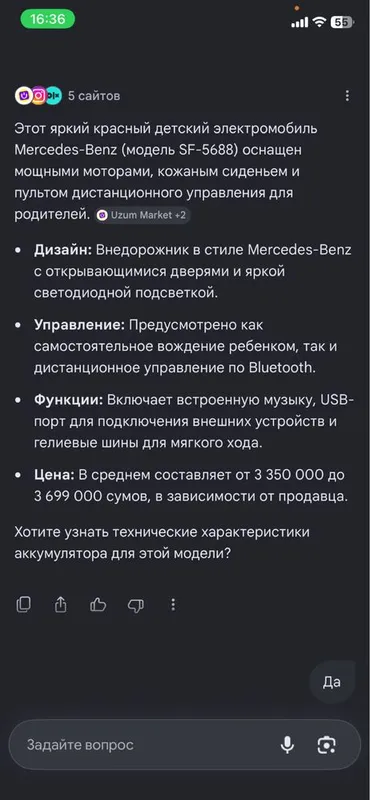Viewport: 370px width, 800px height.
Task: Start voice input with the microphone
Action: click(287, 745)
